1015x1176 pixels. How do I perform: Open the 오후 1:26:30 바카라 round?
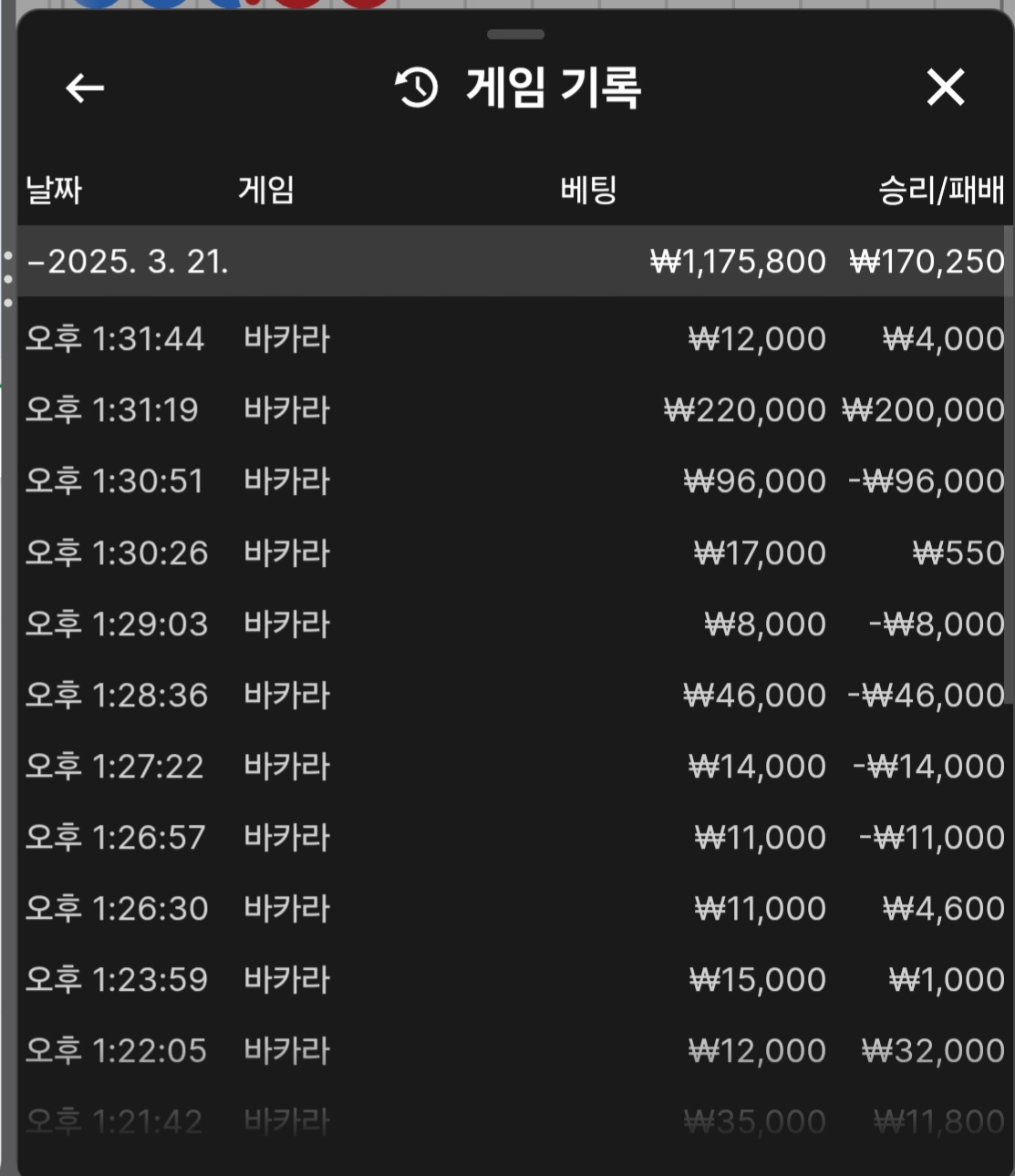511,908
